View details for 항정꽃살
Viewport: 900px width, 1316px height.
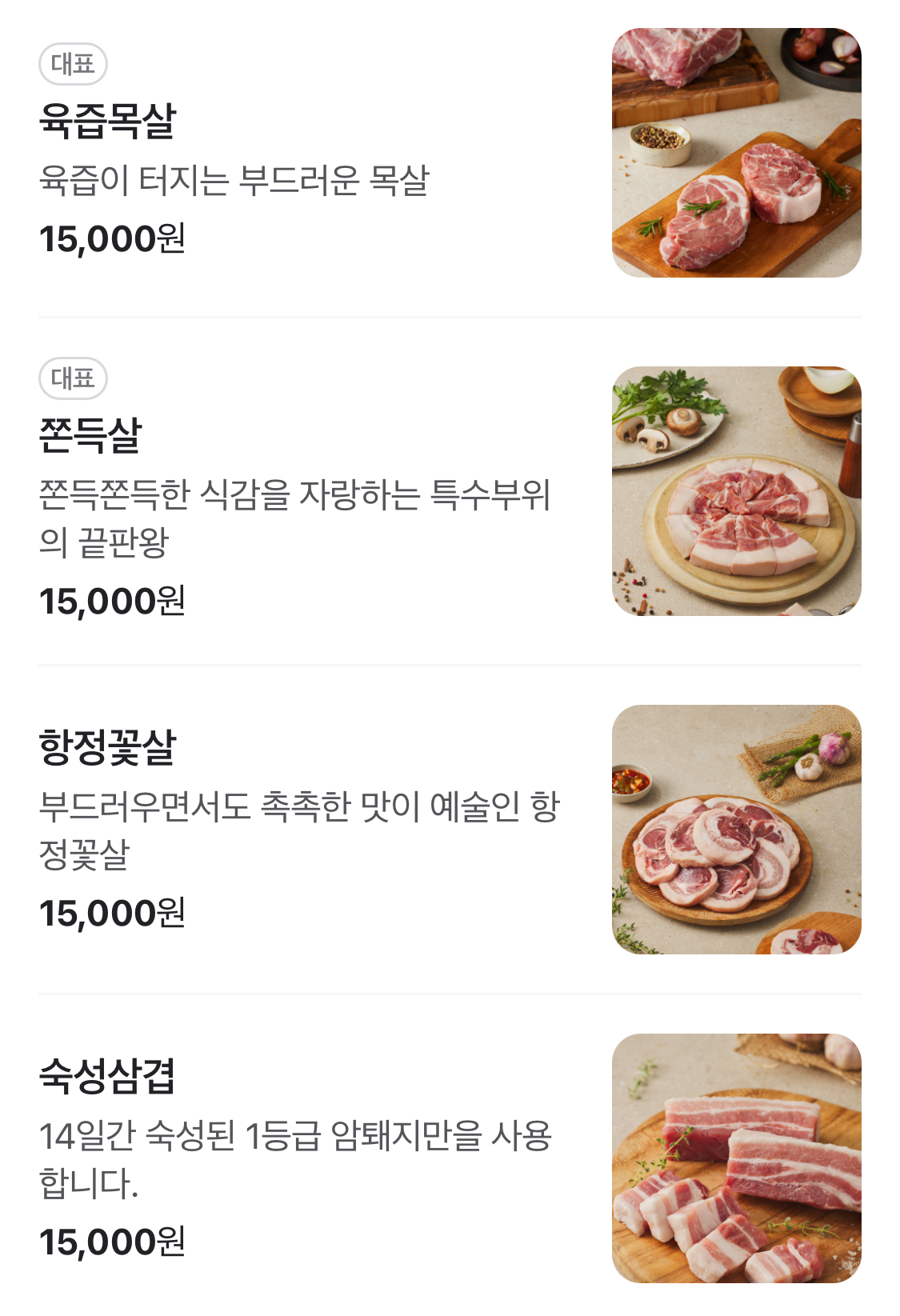pyautogui.click(x=108, y=748)
